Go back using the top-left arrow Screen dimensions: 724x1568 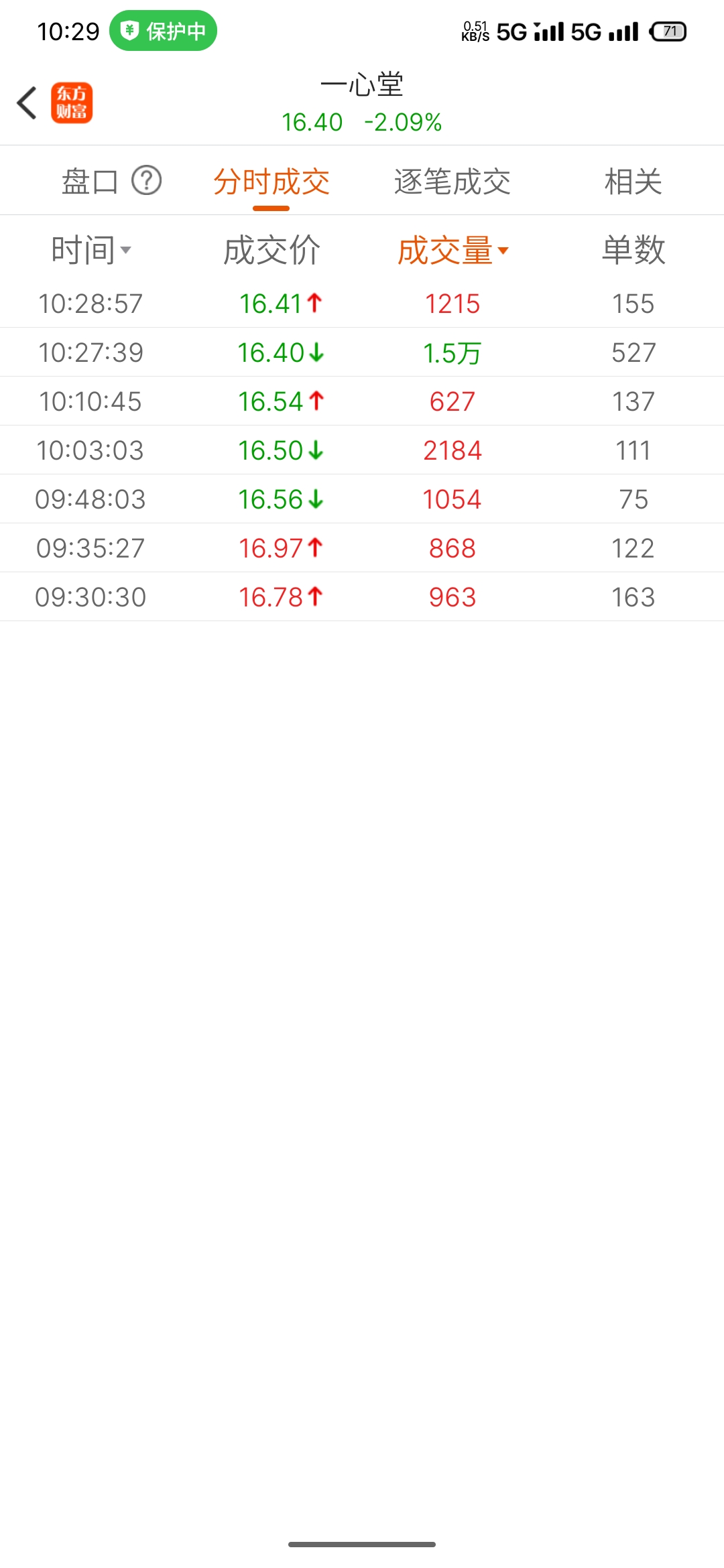[27, 103]
